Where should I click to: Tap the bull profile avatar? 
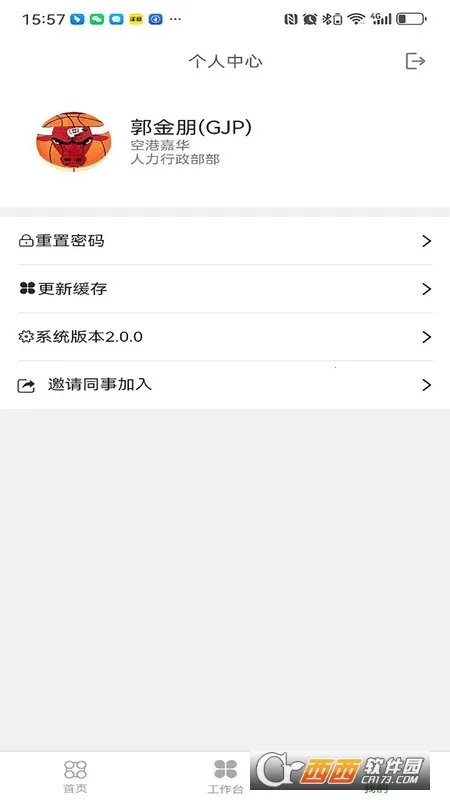point(73,141)
